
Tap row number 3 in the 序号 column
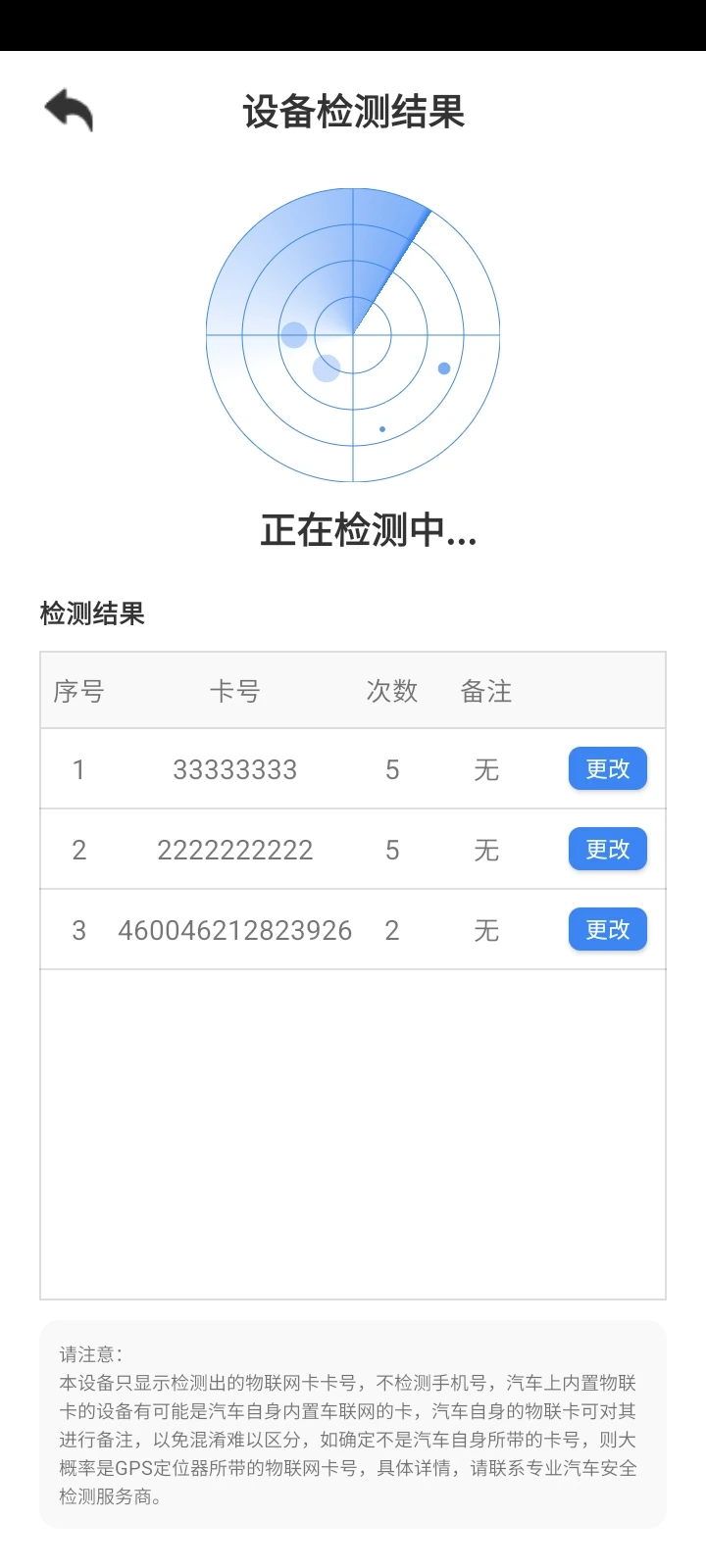pos(78,929)
